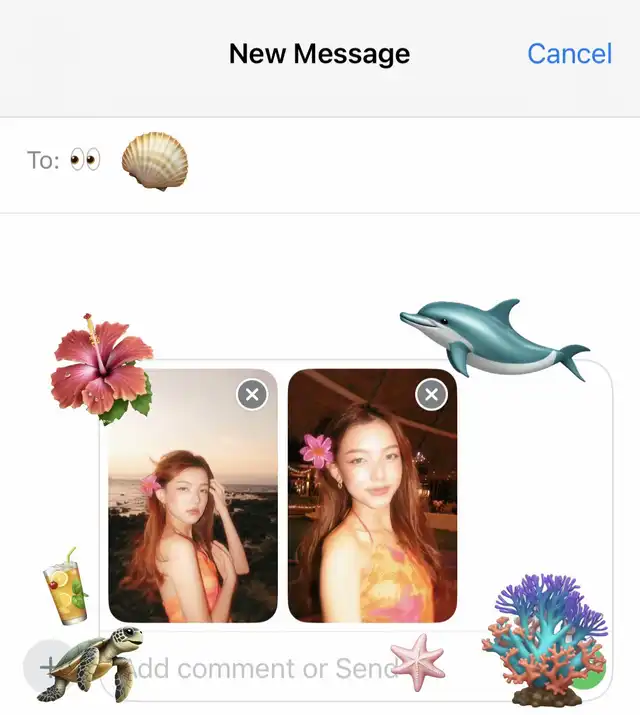Cancel the new message
The height and width of the screenshot is (715, 640).
(569, 53)
